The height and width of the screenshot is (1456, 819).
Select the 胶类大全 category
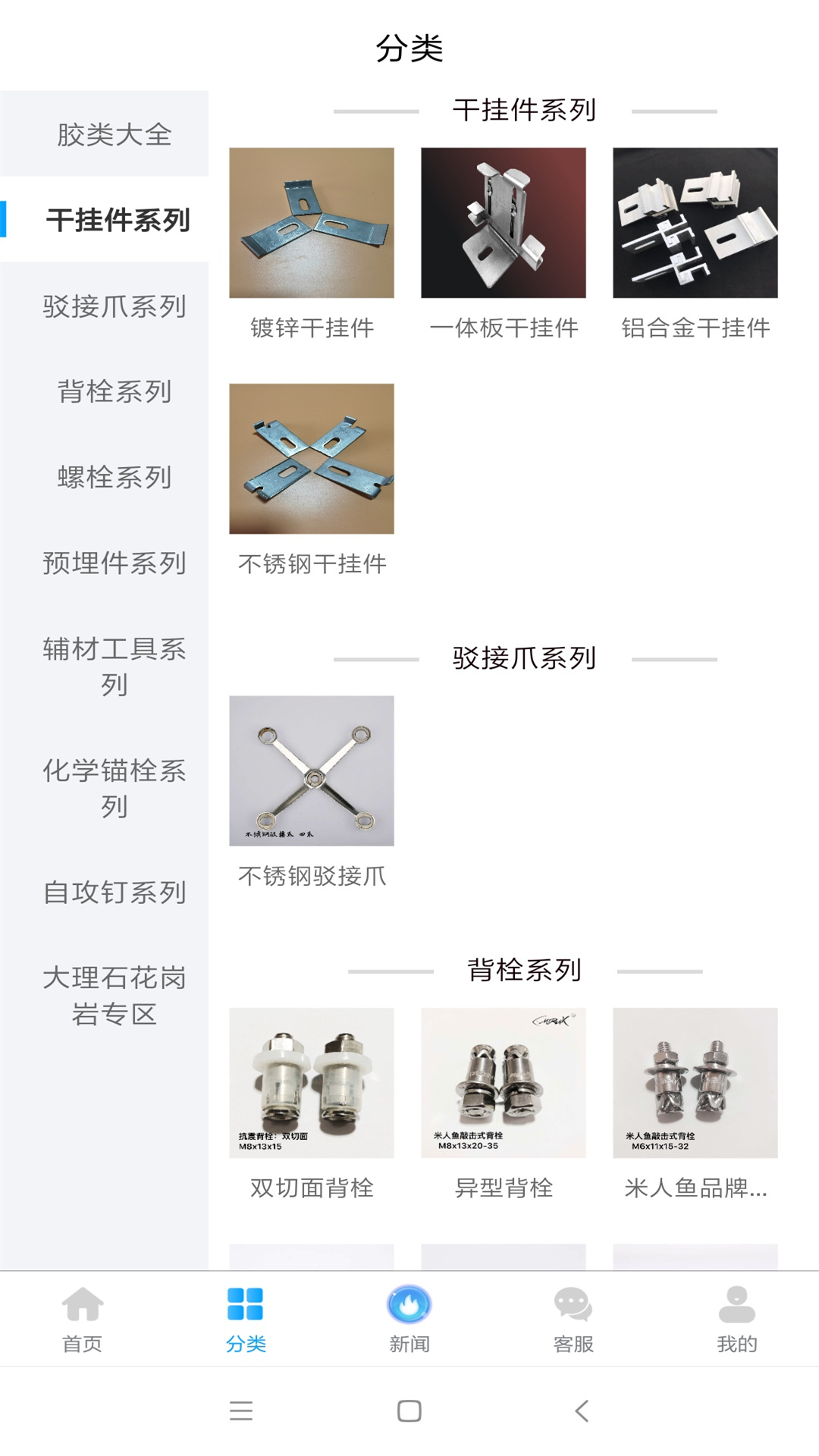click(x=114, y=135)
